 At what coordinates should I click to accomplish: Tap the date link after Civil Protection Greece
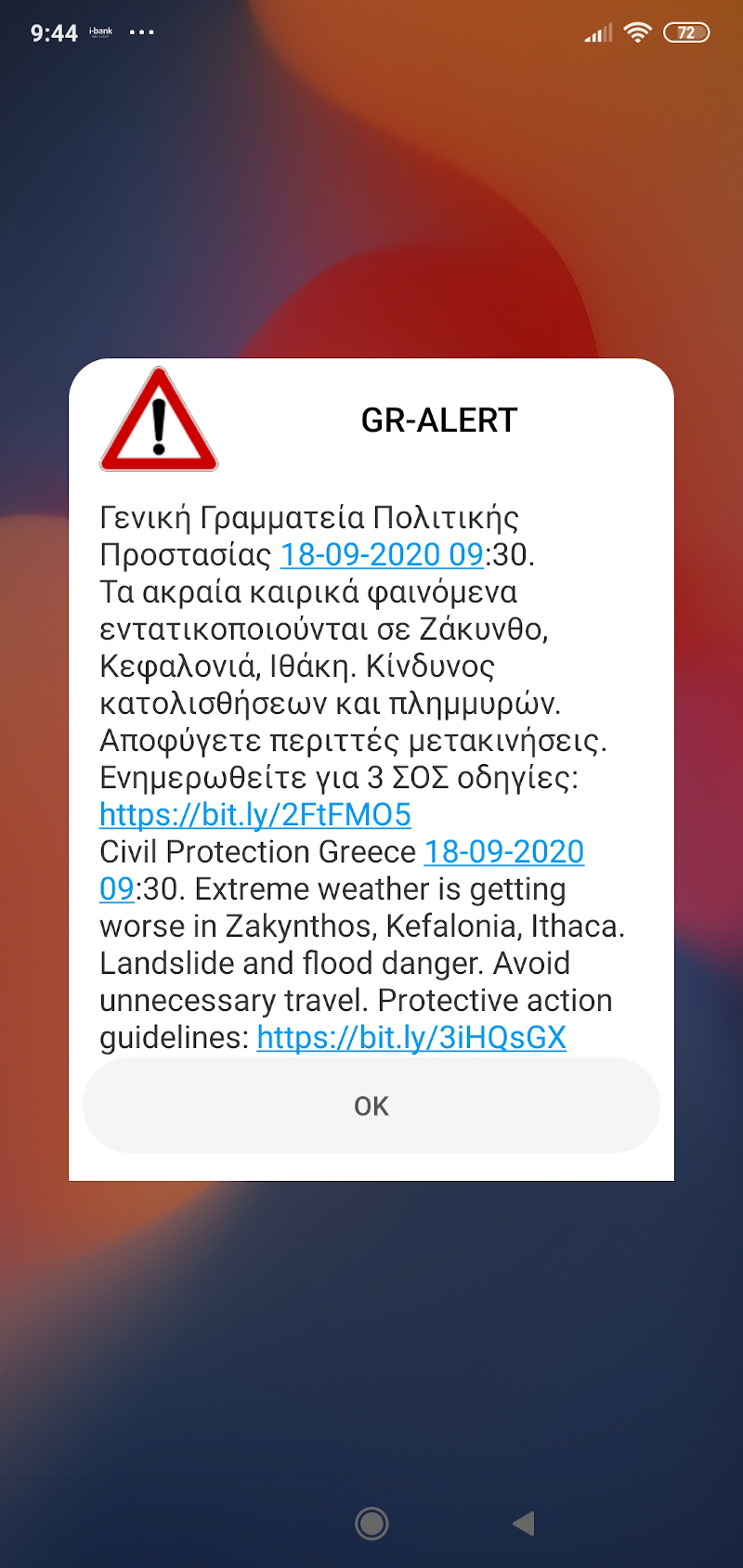[504, 852]
